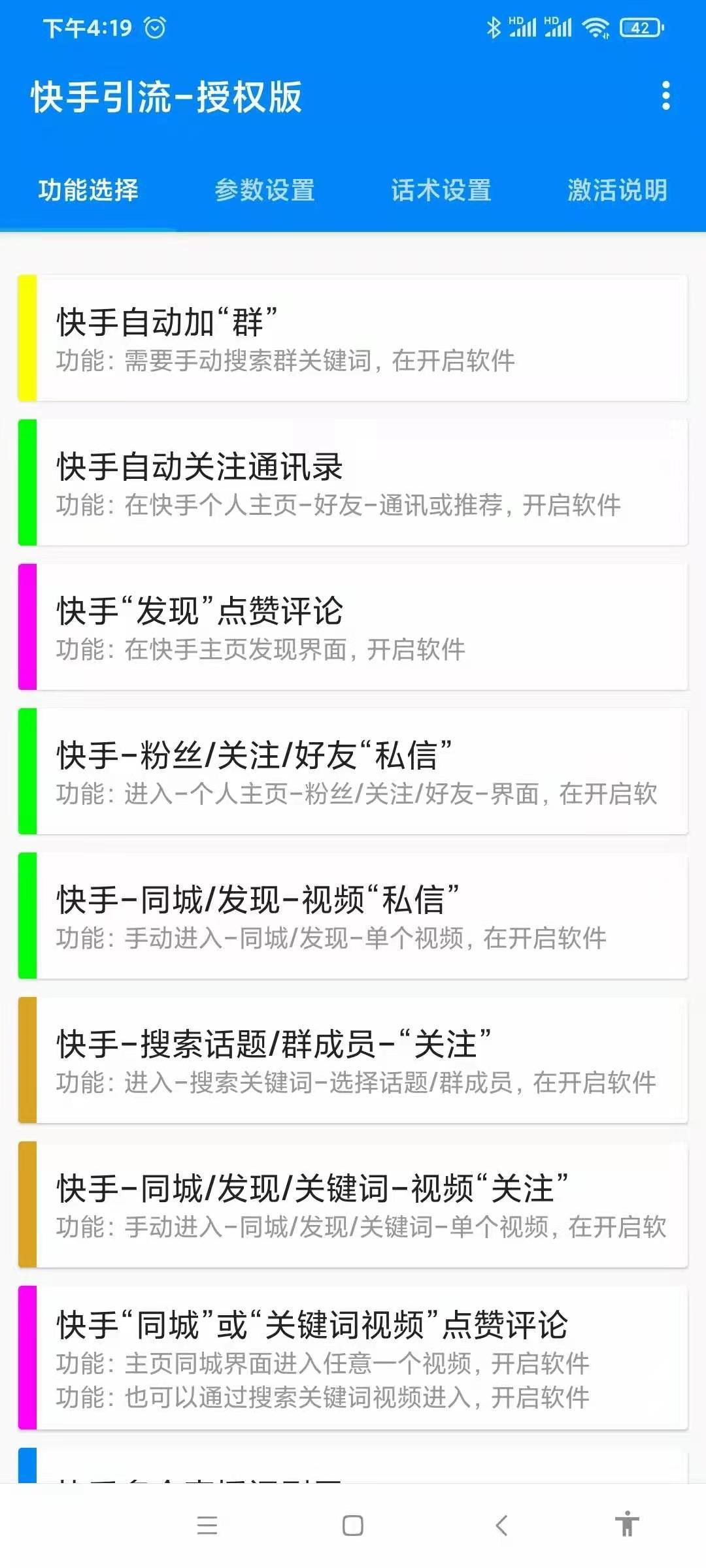Open the 激活说明 tab
This screenshot has width=706, height=1568.
[618, 190]
